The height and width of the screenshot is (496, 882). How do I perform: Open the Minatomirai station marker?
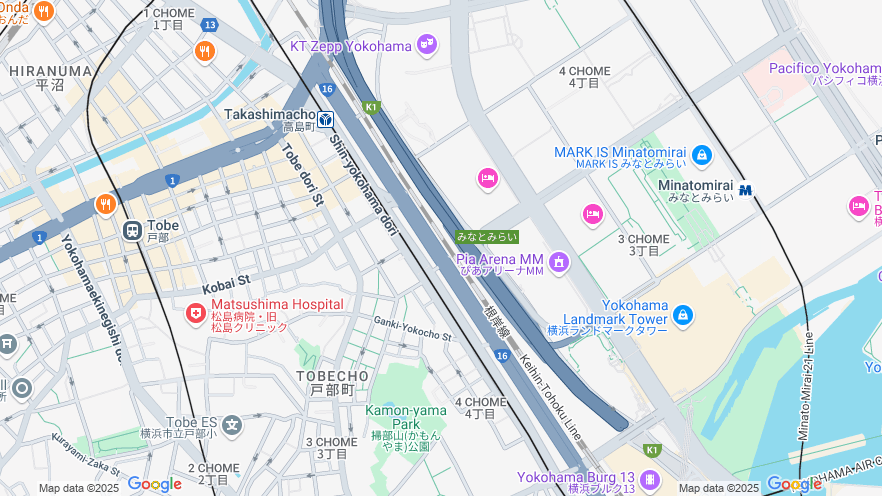click(x=745, y=190)
